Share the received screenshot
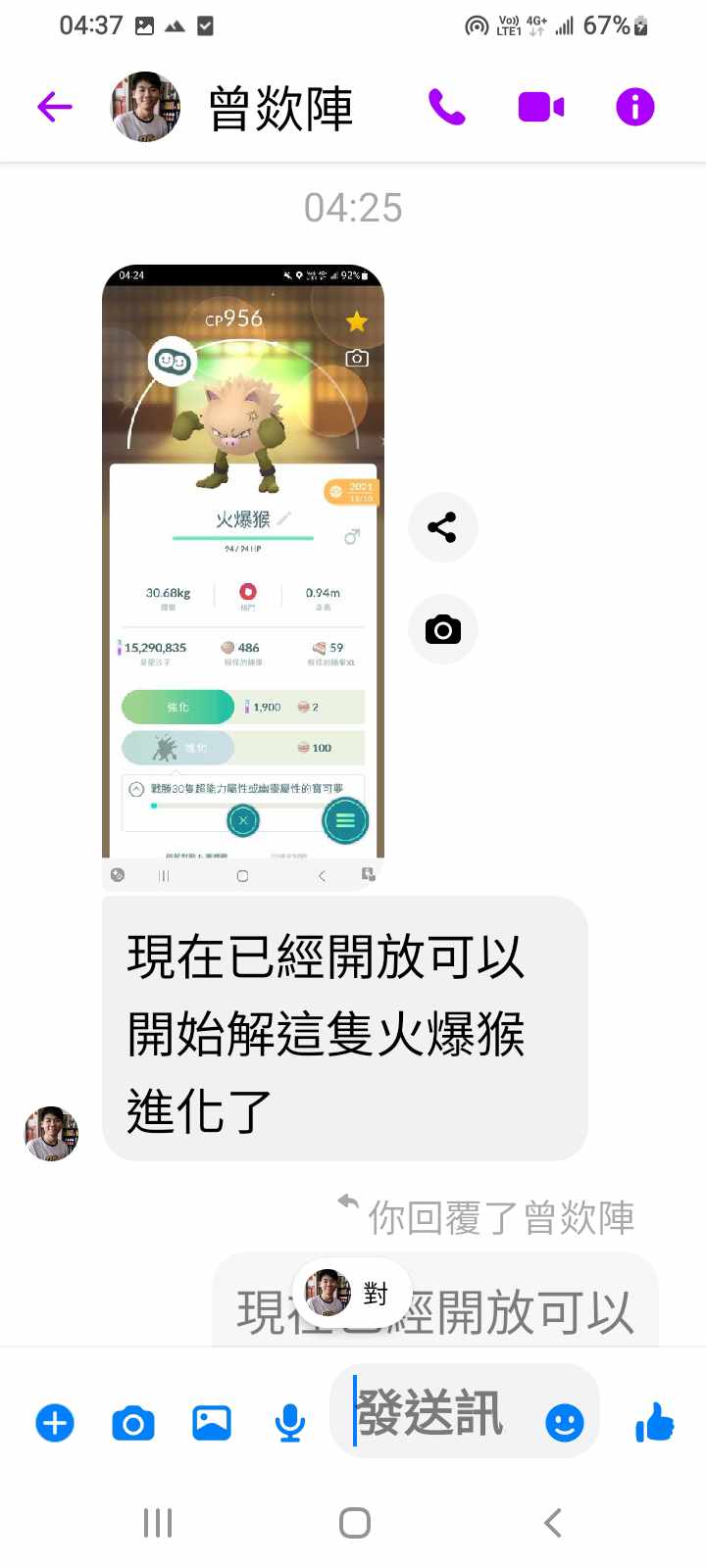Viewport: 706px width, 1568px height. [x=442, y=527]
